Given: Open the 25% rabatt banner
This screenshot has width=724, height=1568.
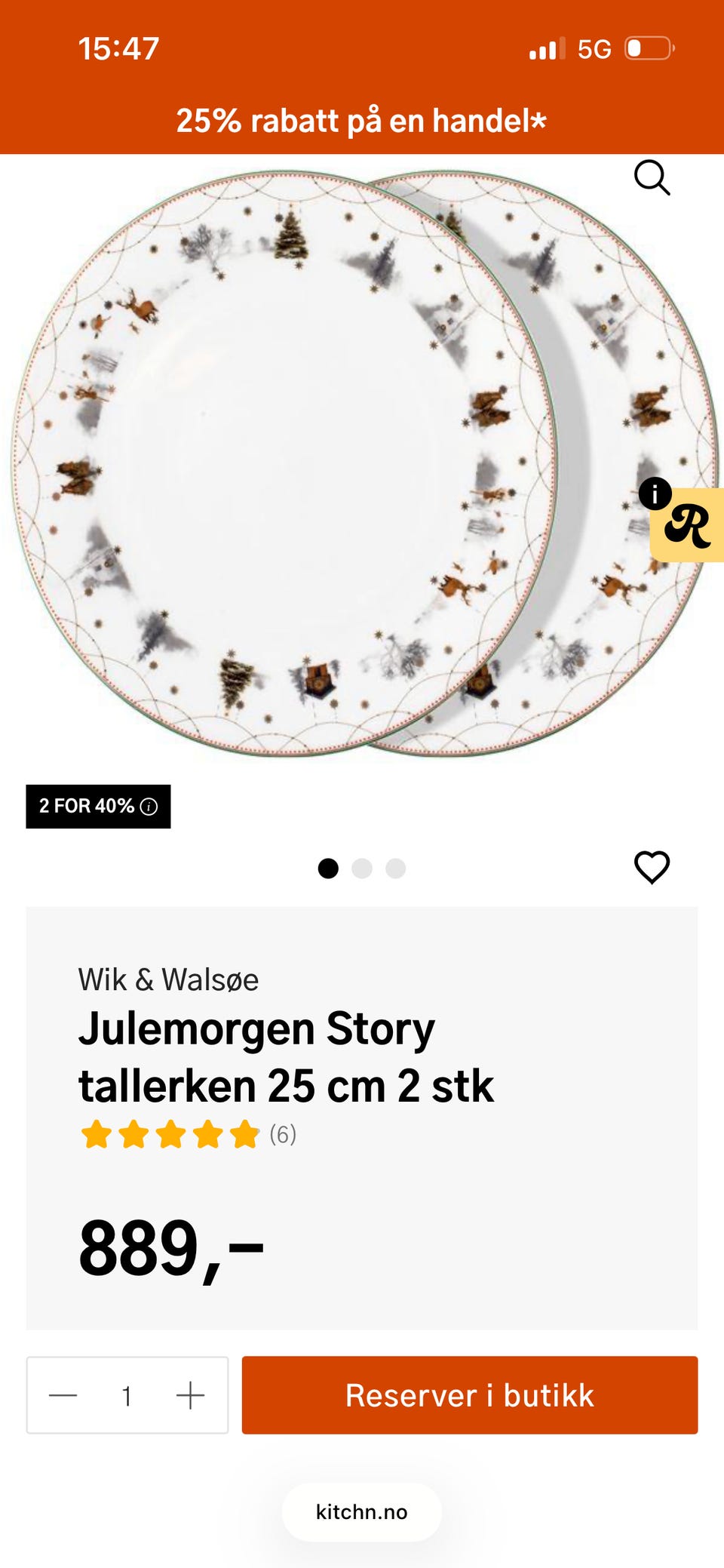Looking at the screenshot, I should [x=361, y=121].
